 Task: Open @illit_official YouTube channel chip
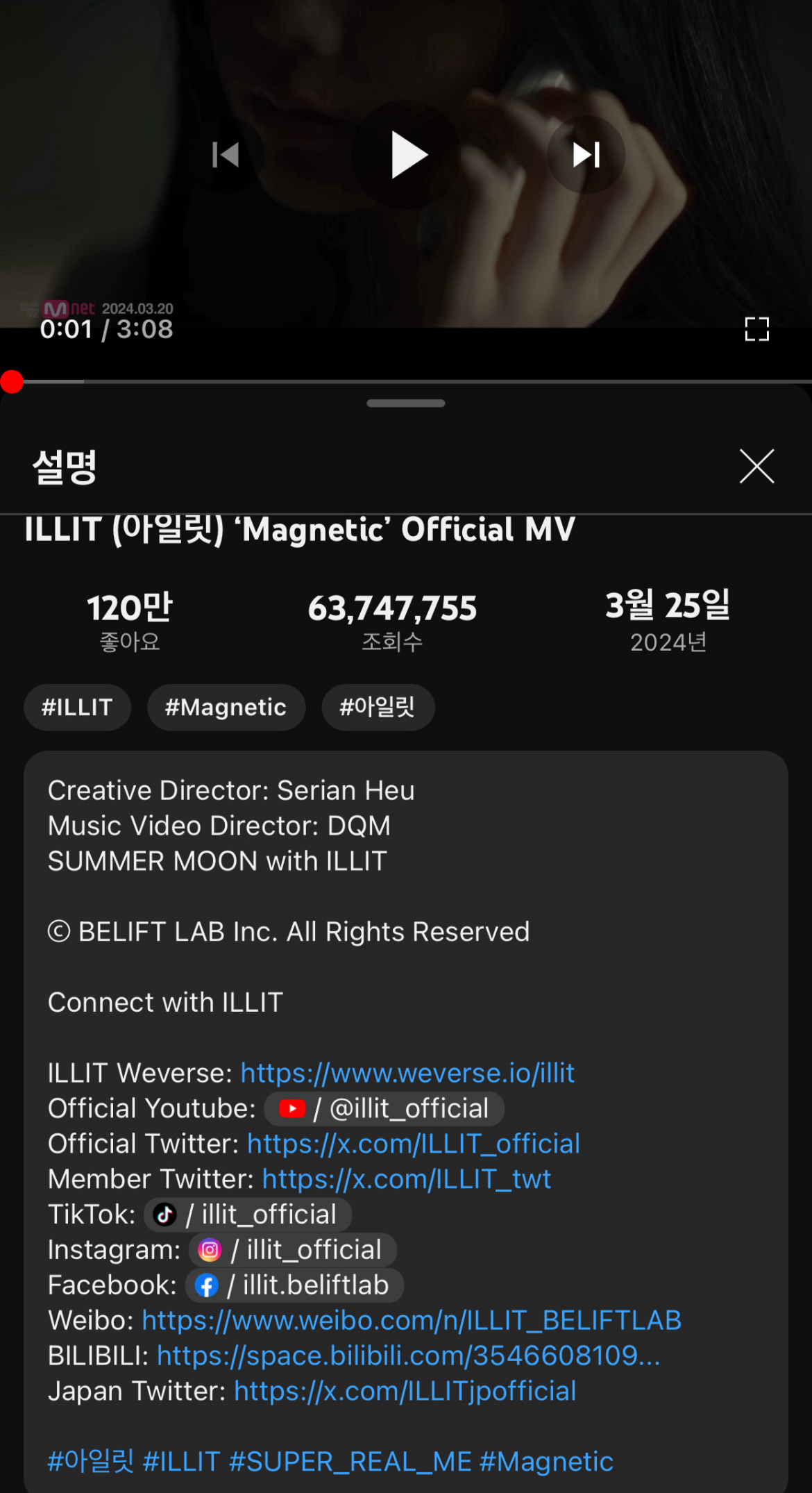point(384,1109)
